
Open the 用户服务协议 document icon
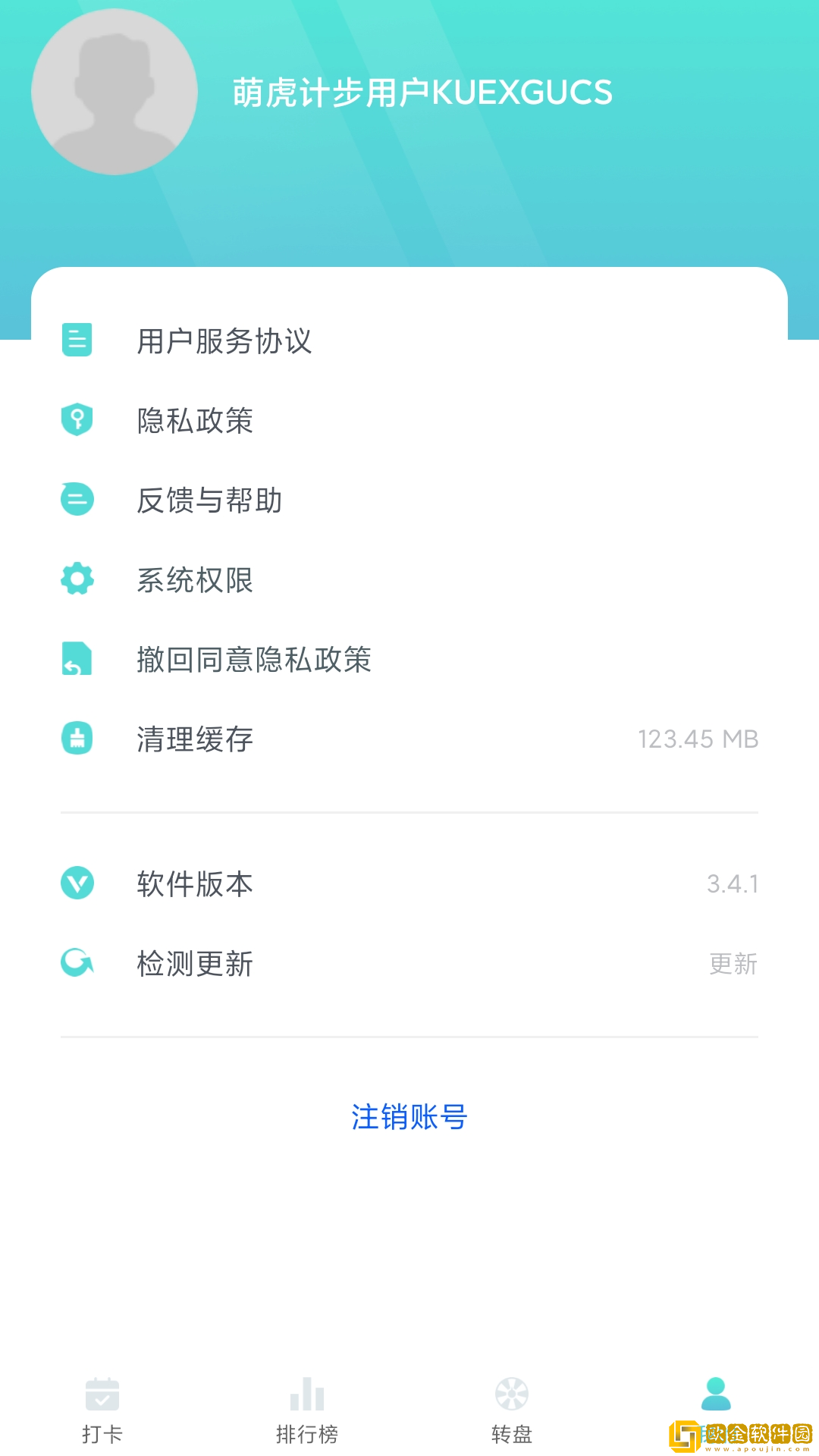coord(77,341)
